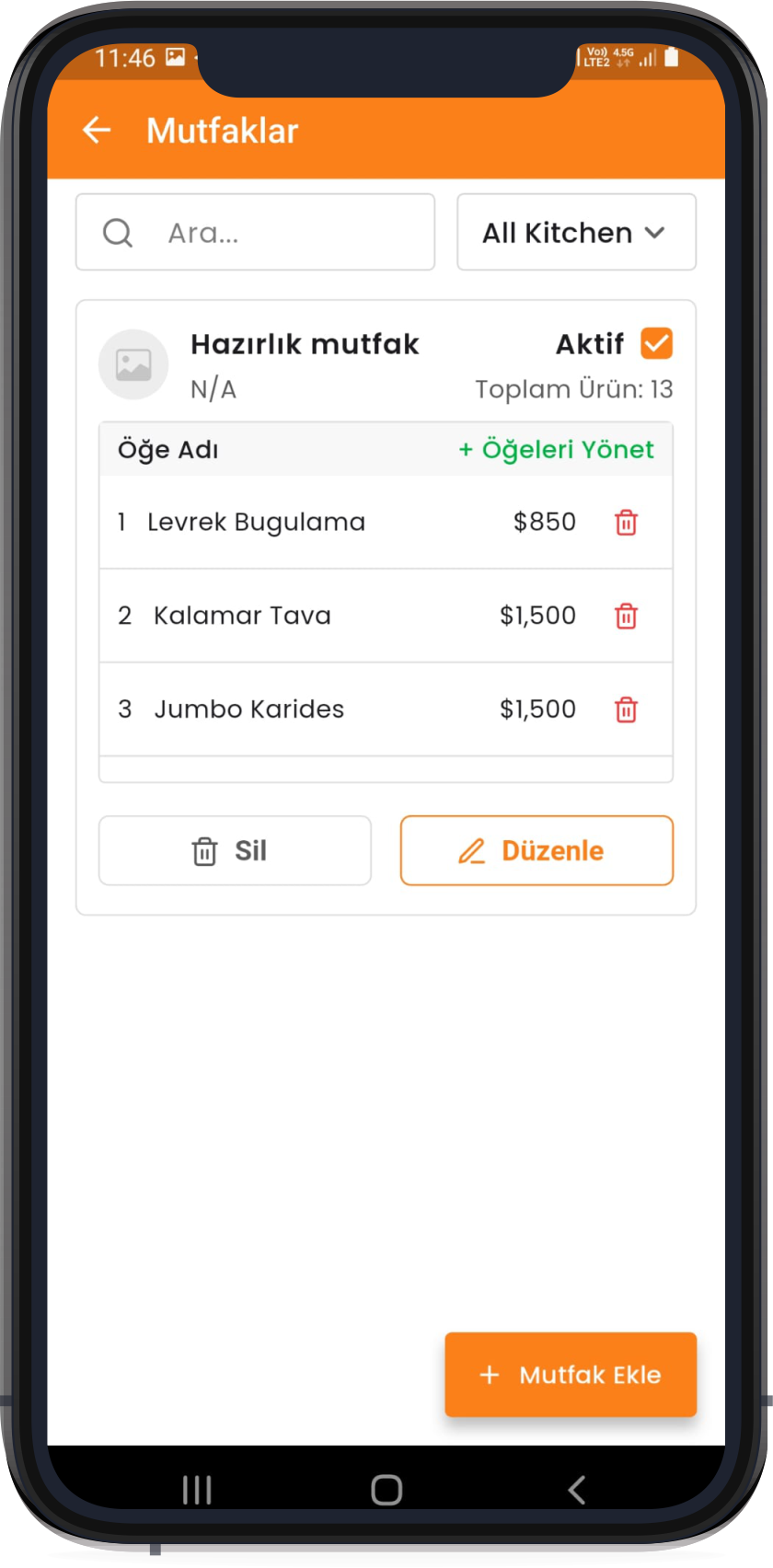Go to the home screen
The width and height of the screenshot is (773, 1568).
[386, 1490]
